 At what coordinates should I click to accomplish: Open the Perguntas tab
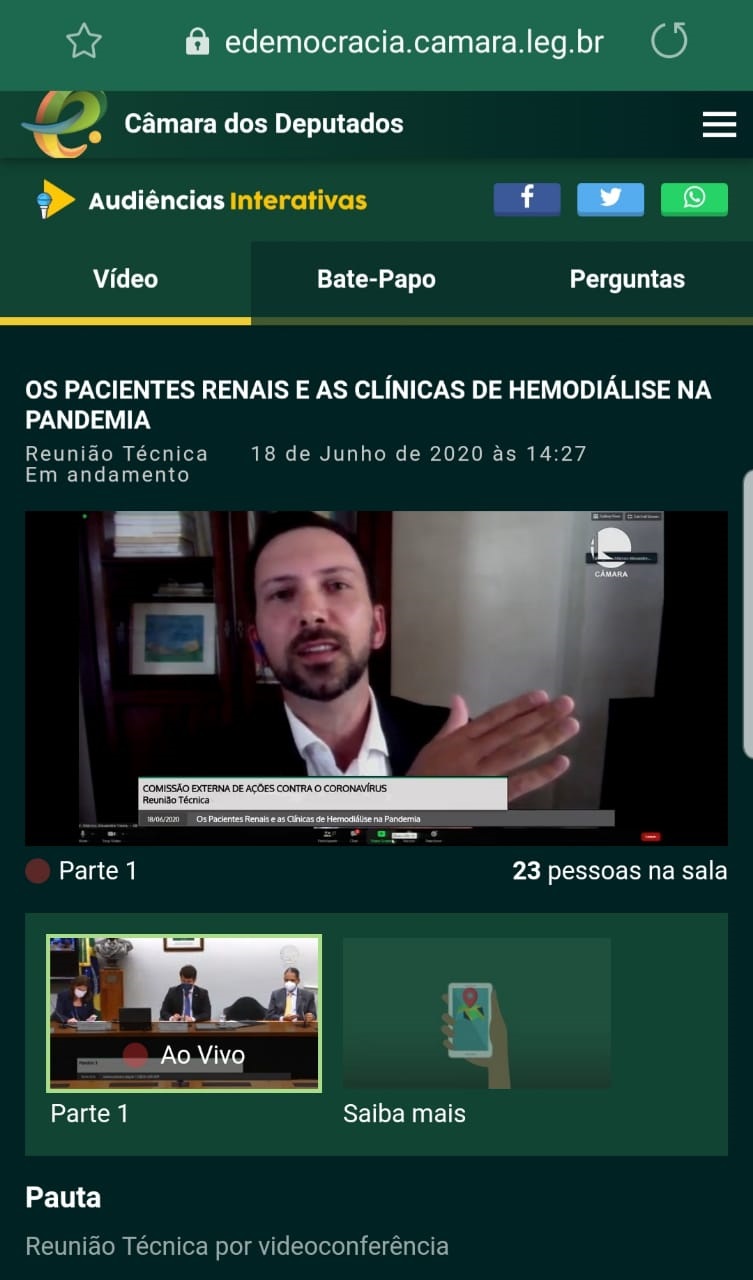tap(627, 279)
